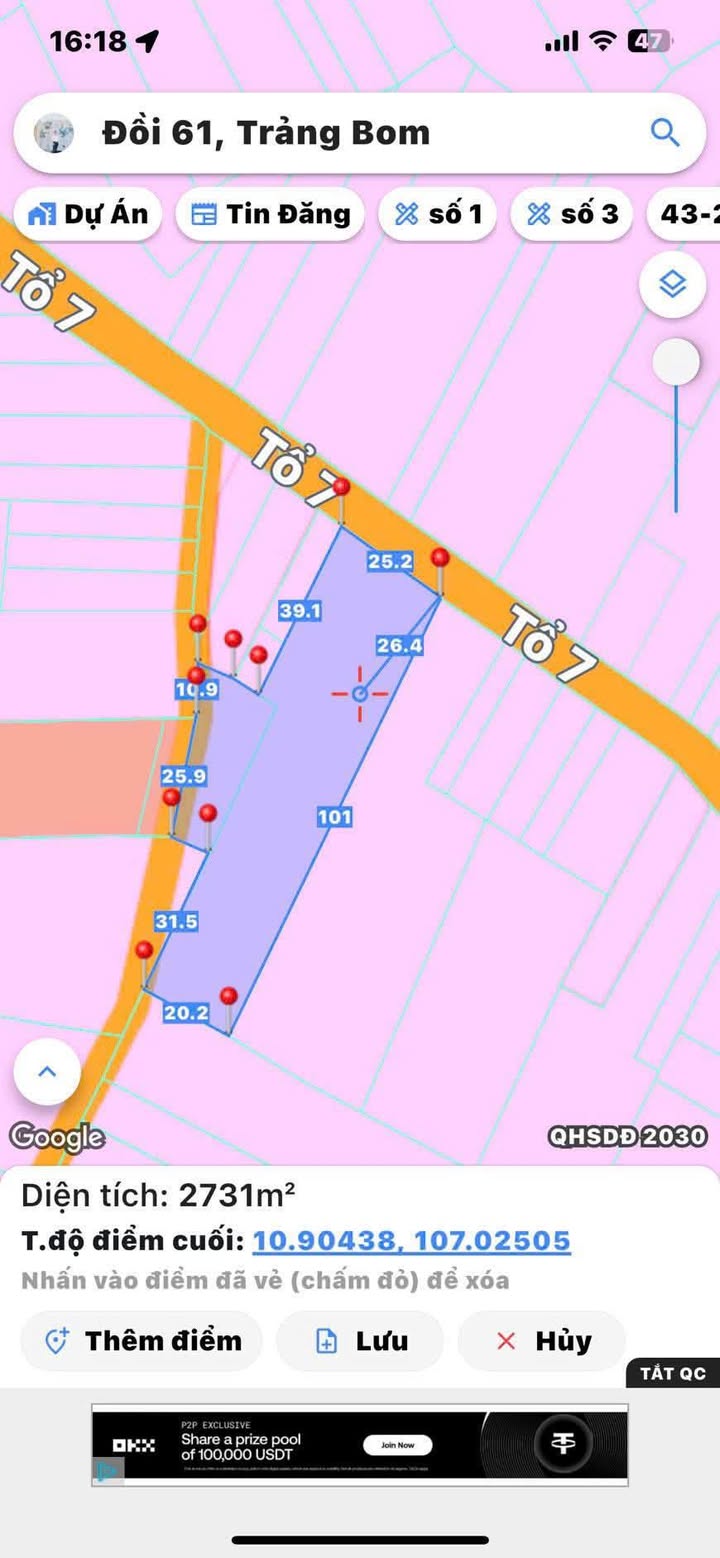Remove the red point above the 25.2 edge
The image size is (720, 1558).
tap(341, 487)
